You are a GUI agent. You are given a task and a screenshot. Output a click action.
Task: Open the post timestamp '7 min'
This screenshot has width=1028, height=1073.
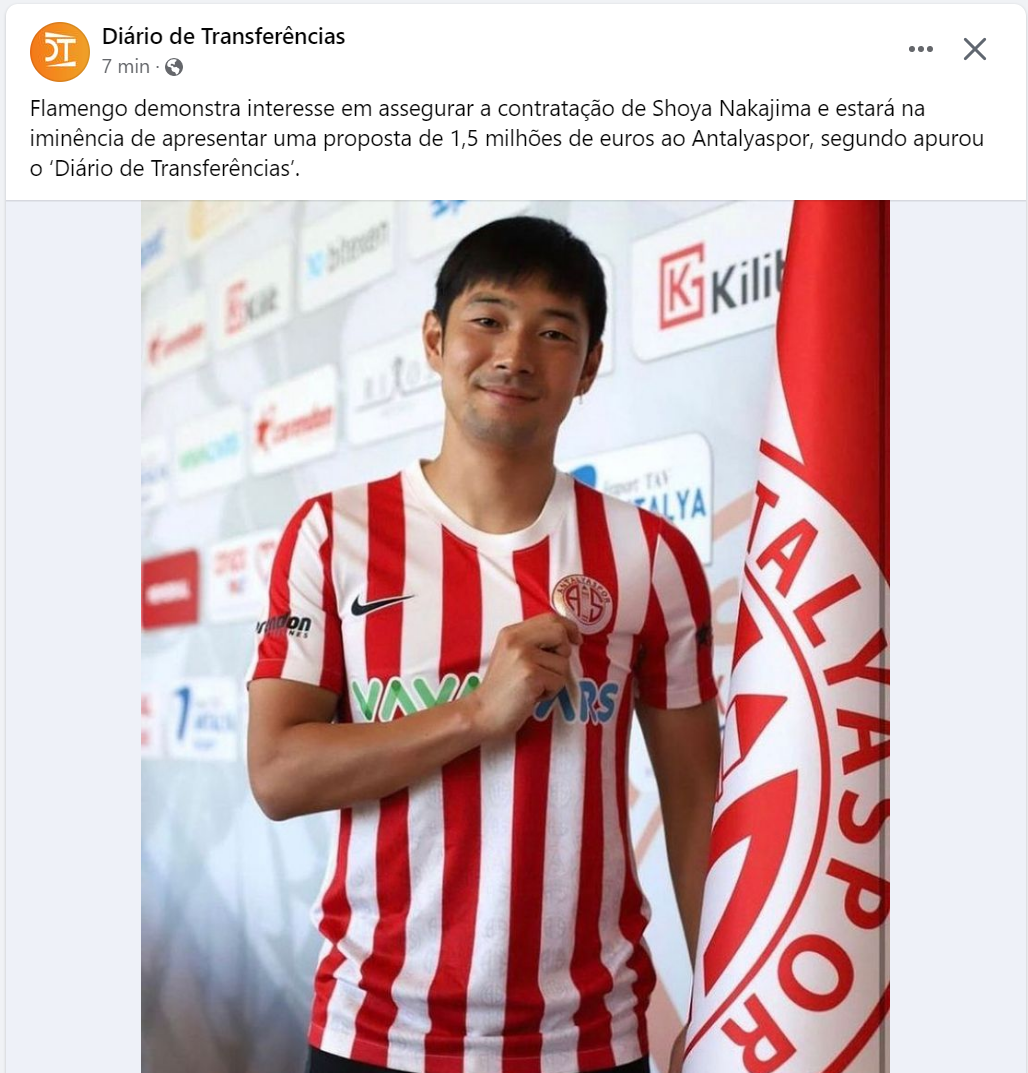125,67
